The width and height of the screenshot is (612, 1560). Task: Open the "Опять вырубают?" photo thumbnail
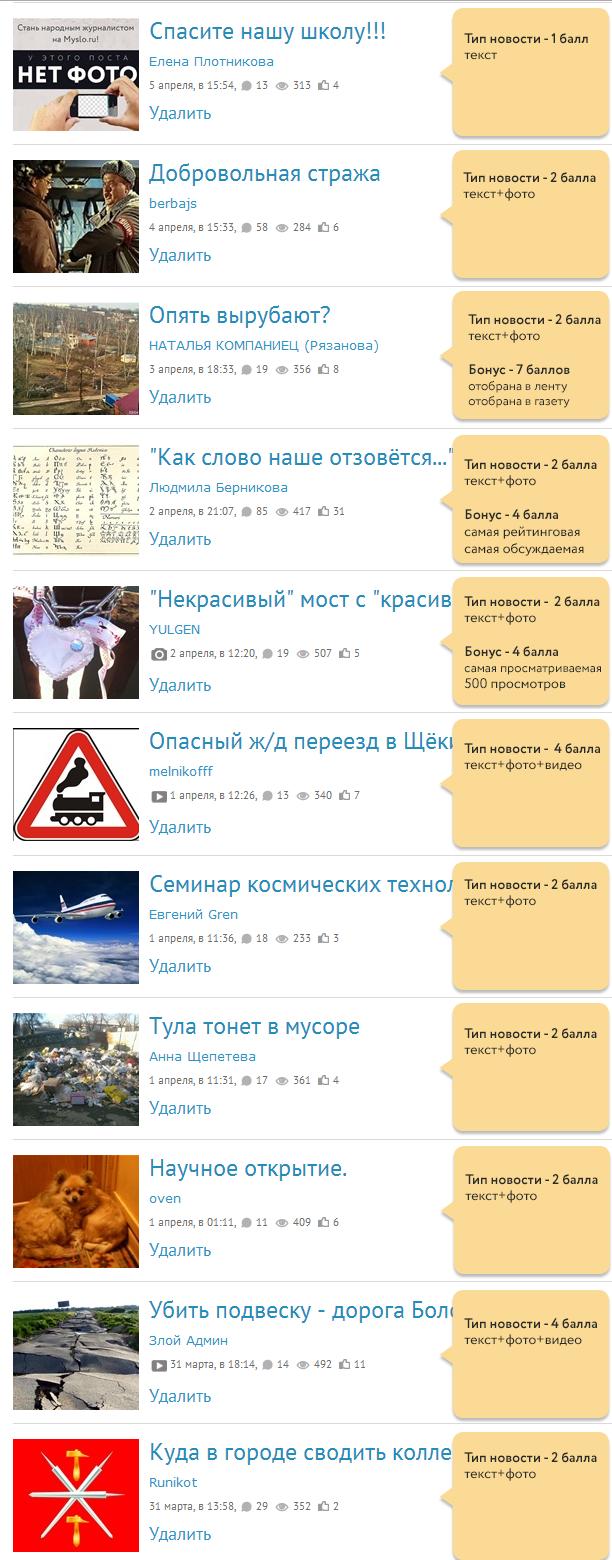tap(76, 358)
